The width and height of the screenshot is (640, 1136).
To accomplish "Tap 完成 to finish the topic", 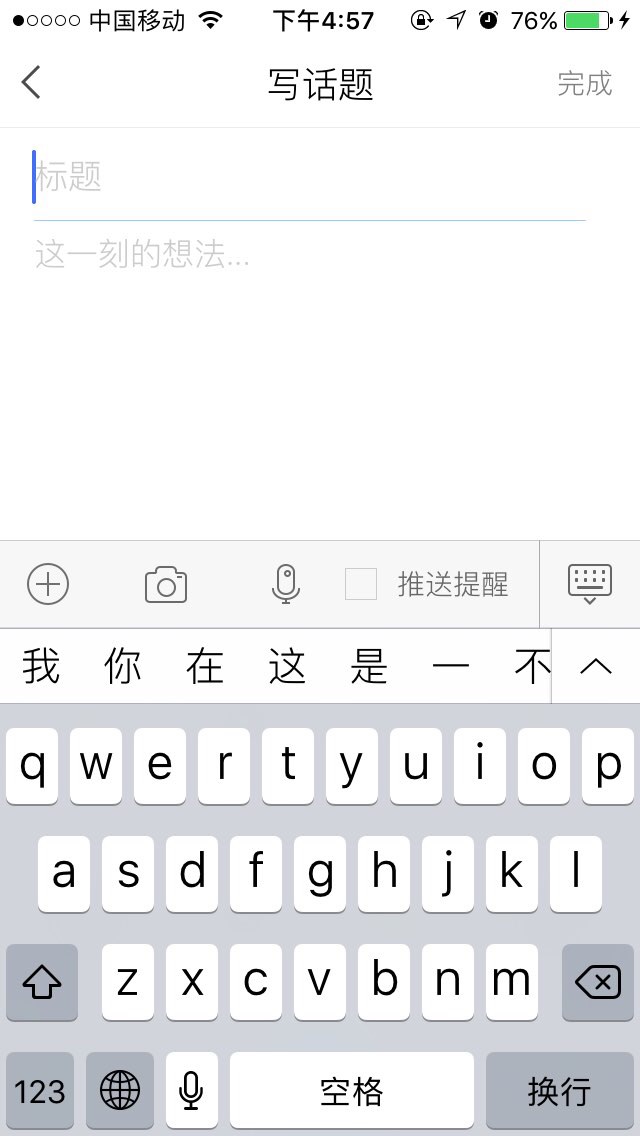I will (x=584, y=83).
